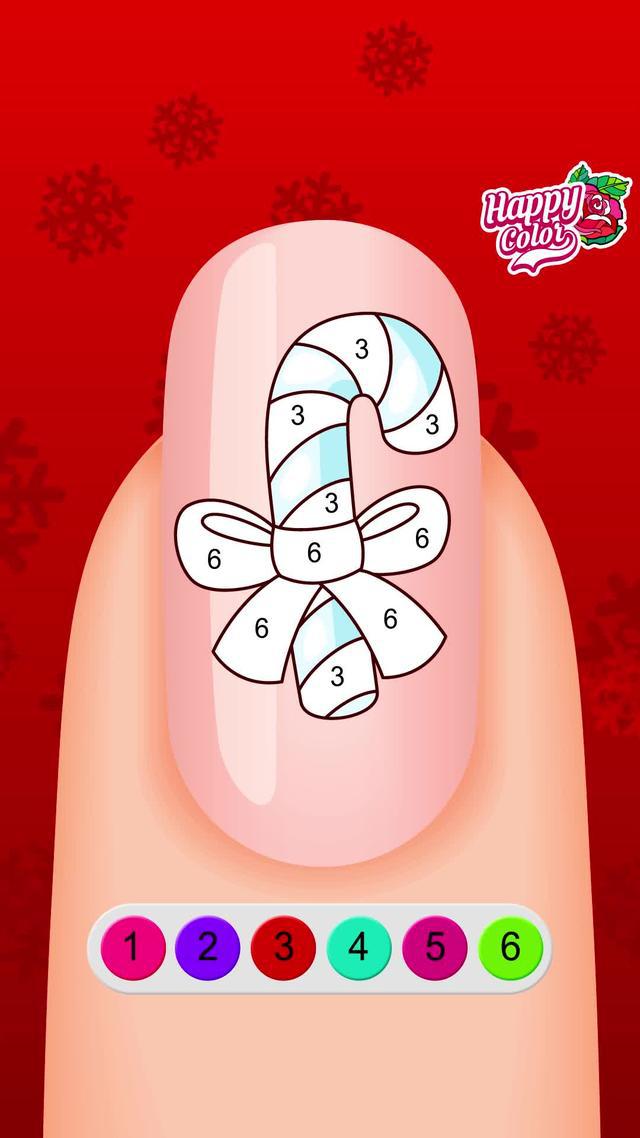The height and width of the screenshot is (1138, 640).
Task: Select pink color number 1
Action: tap(131, 946)
